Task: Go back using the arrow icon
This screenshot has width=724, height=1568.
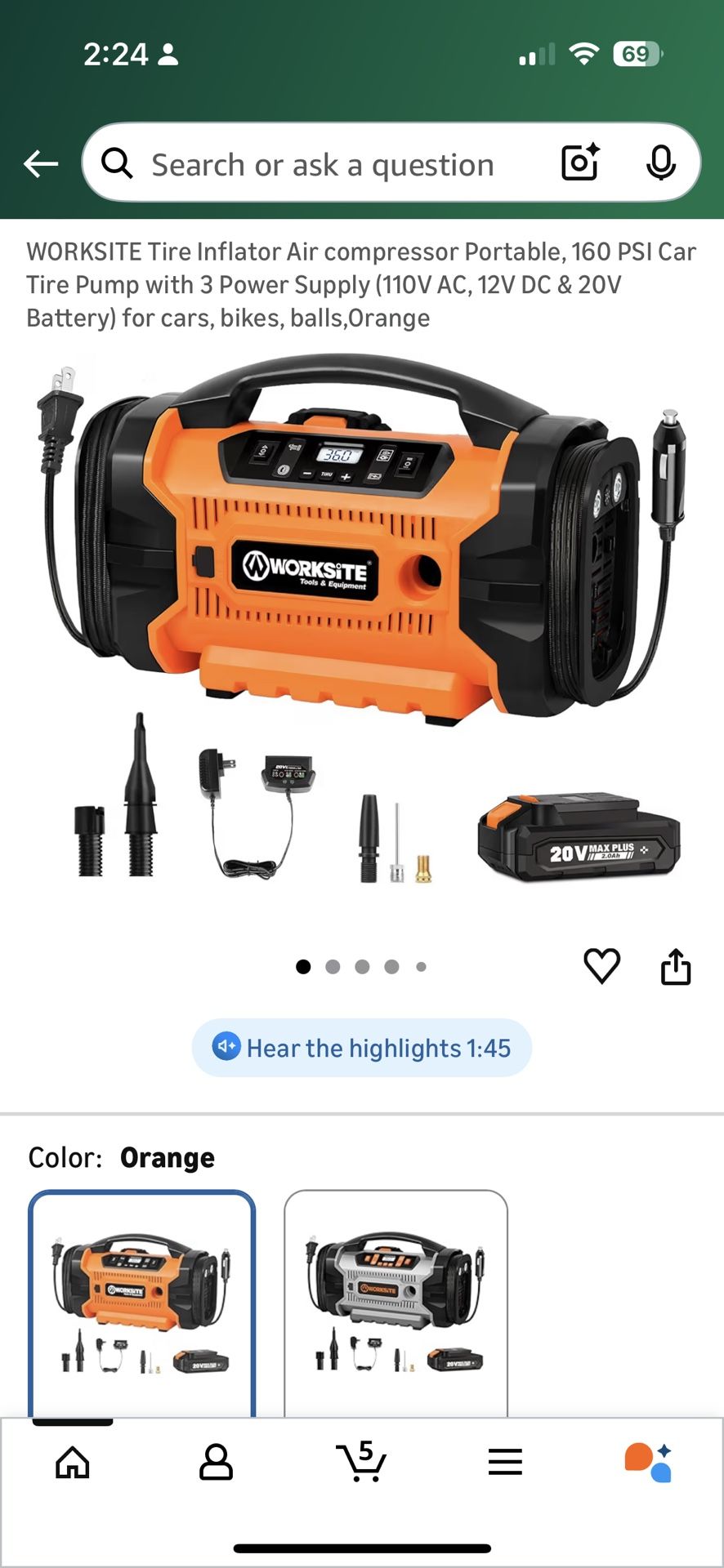Action: tap(40, 164)
